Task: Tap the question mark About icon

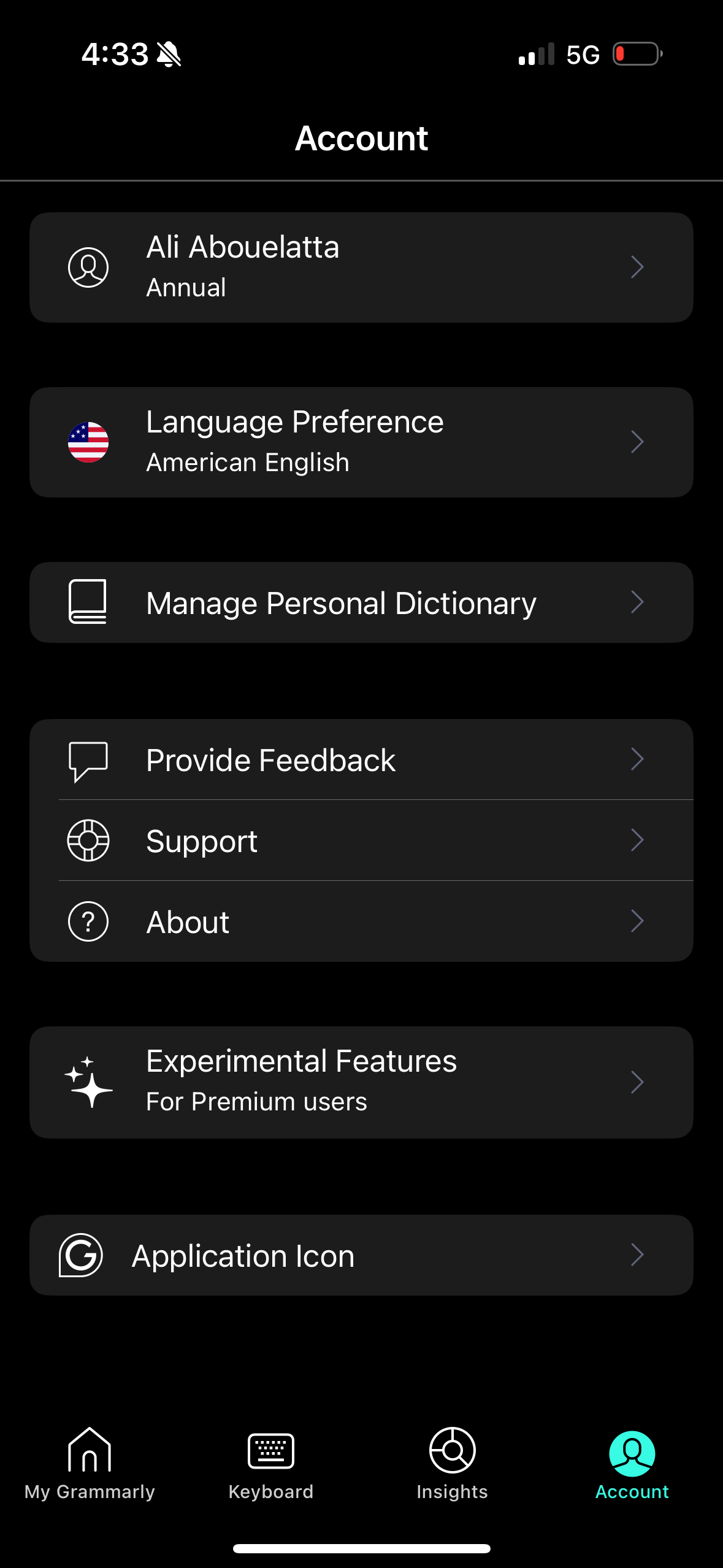Action: pyautogui.click(x=88, y=921)
